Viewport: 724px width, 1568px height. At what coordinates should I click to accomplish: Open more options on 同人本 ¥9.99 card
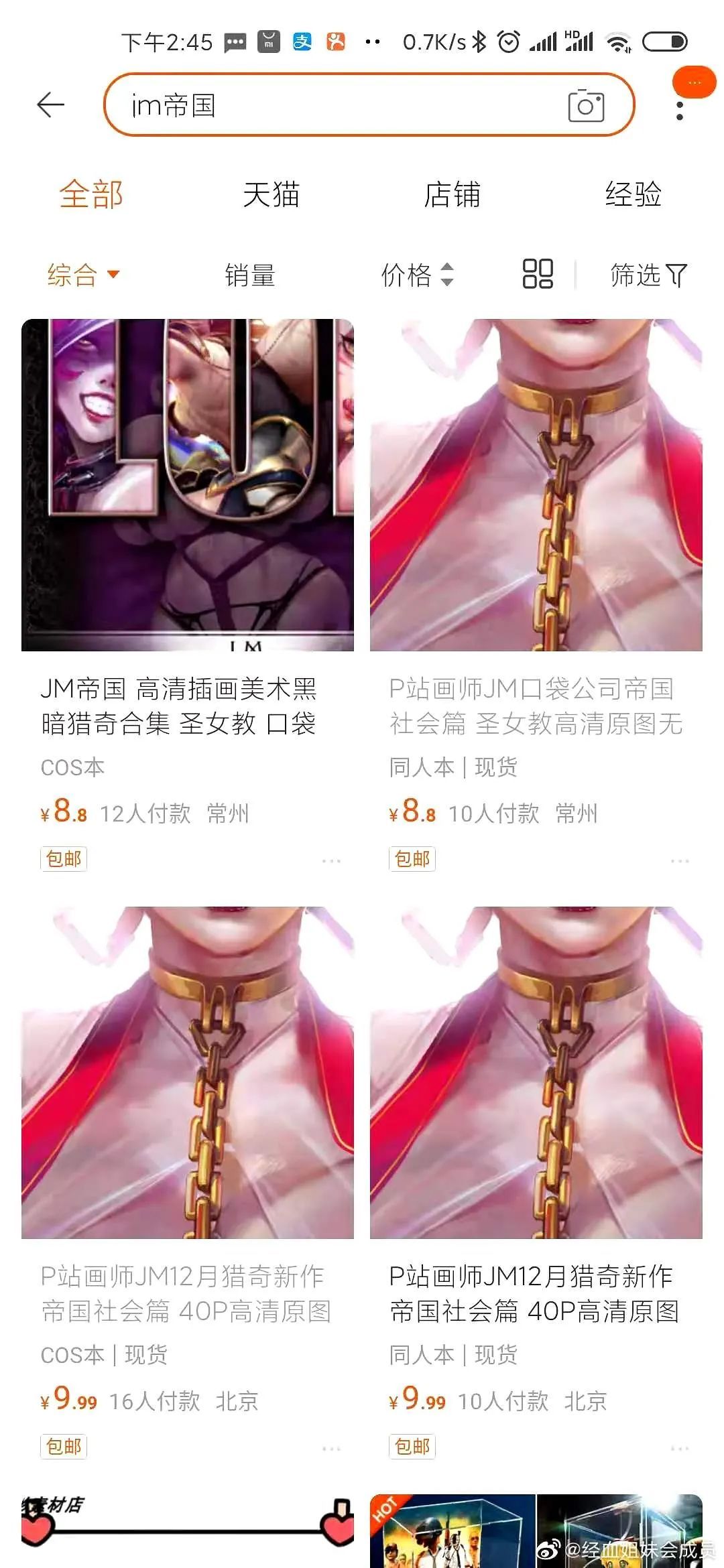[x=679, y=1448]
